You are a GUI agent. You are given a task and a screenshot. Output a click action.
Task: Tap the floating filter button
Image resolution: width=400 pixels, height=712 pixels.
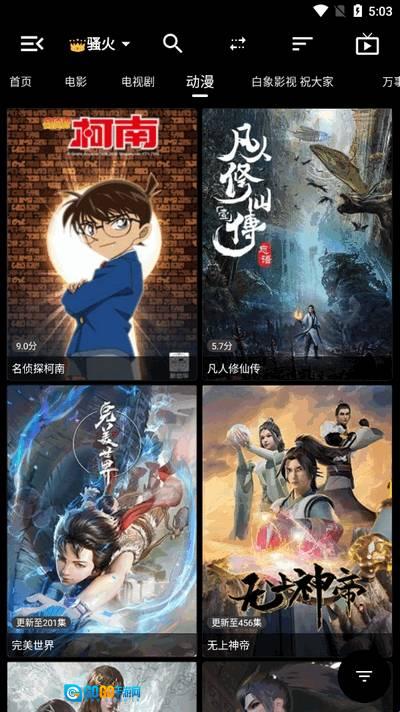pyautogui.click(x=364, y=676)
